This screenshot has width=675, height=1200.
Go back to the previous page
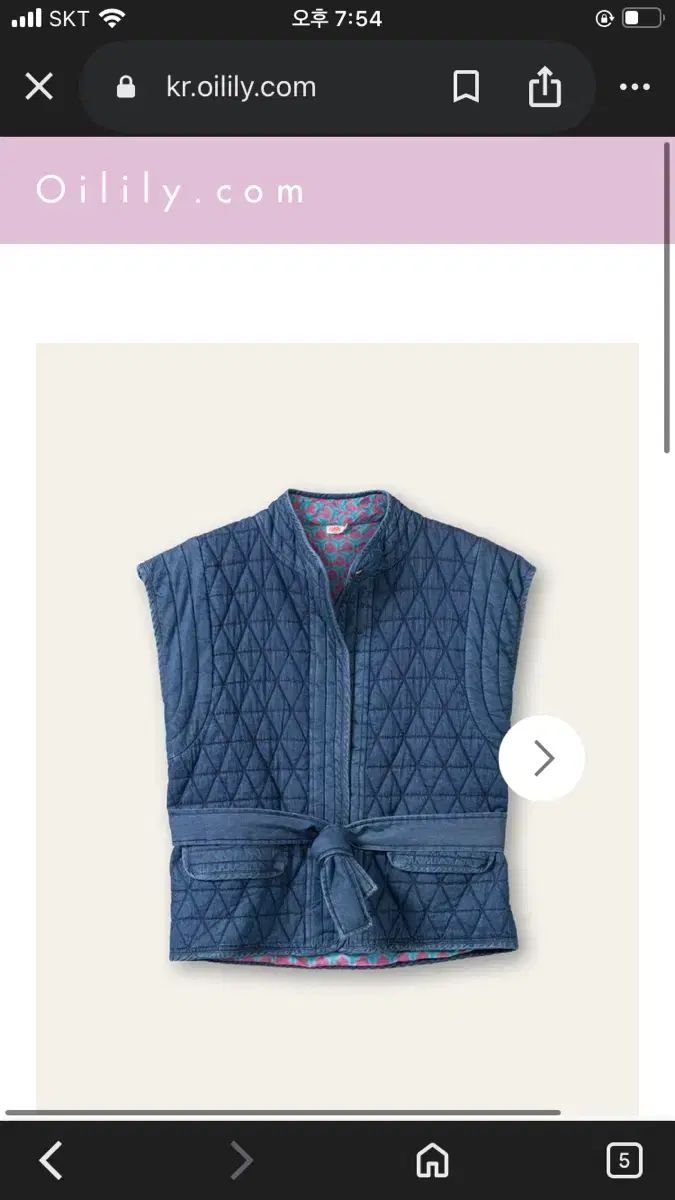50,1160
